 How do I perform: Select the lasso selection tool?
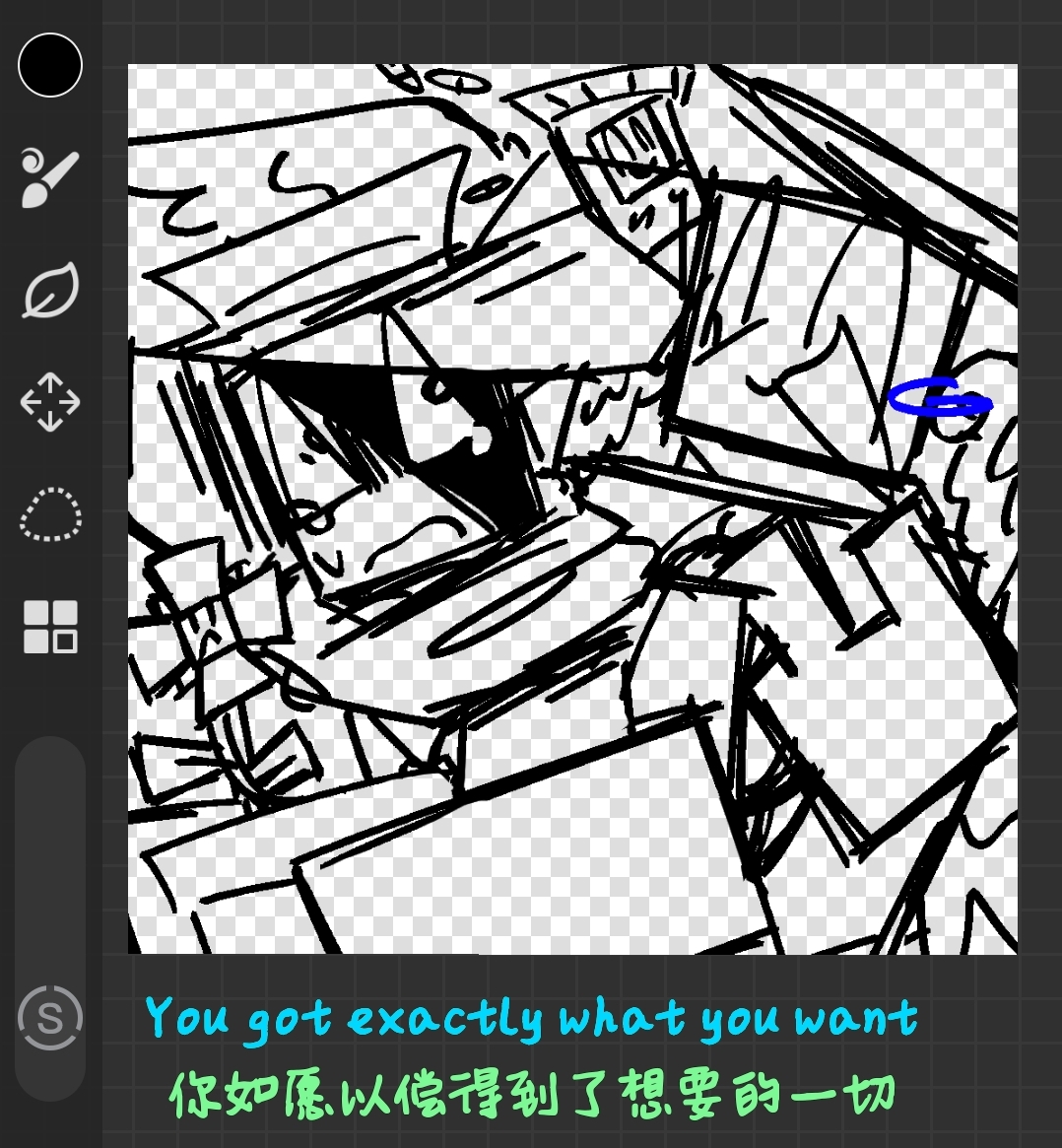pyautogui.click(x=50, y=513)
